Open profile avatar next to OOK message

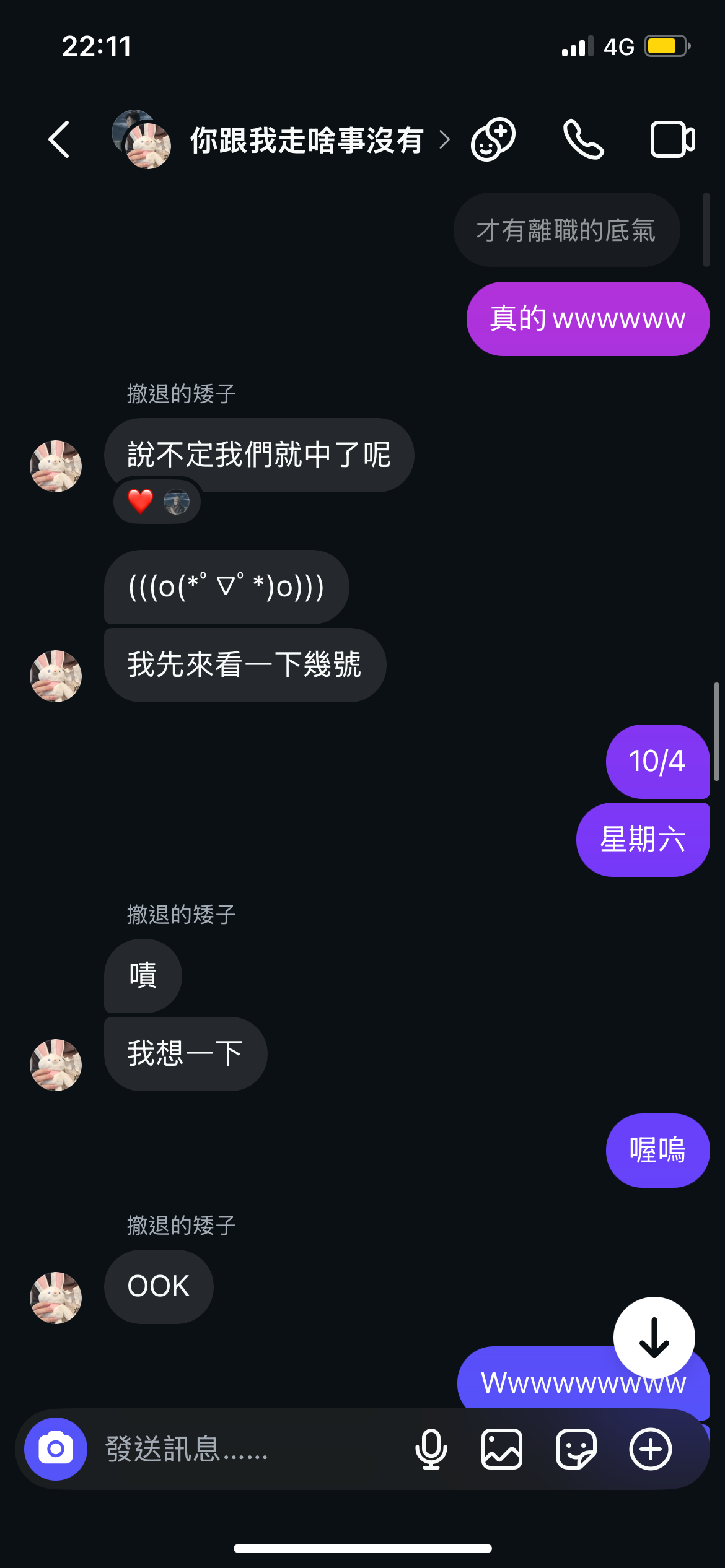pyautogui.click(x=56, y=1297)
